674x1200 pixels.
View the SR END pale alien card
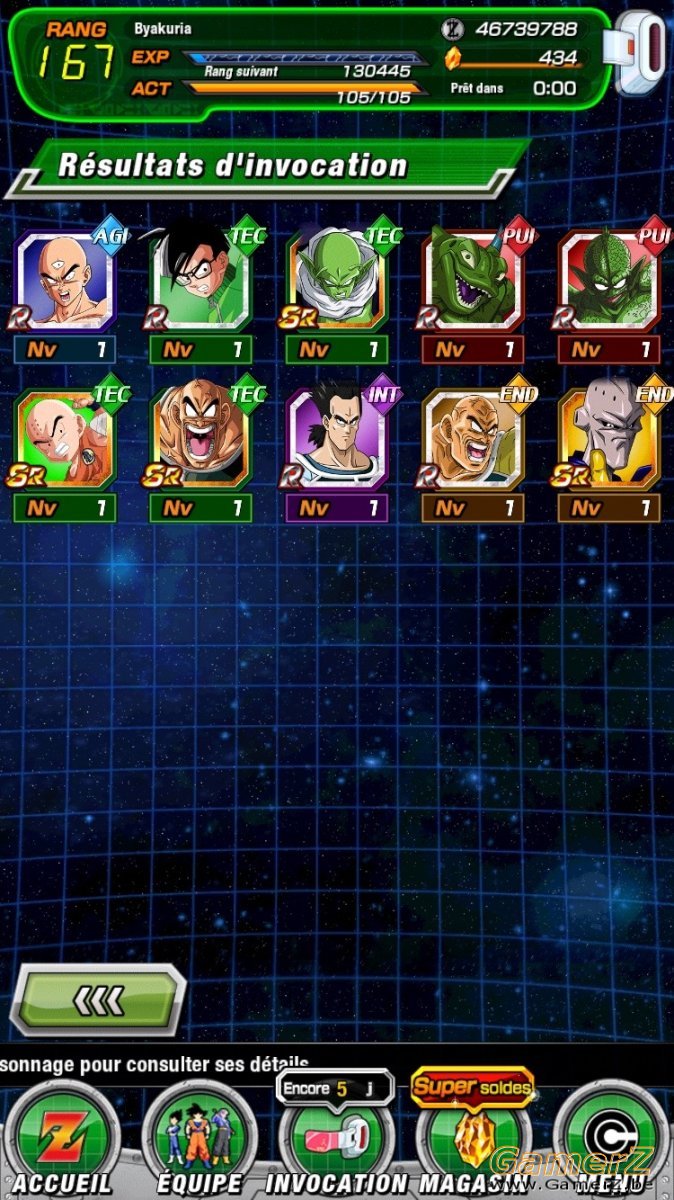click(609, 441)
